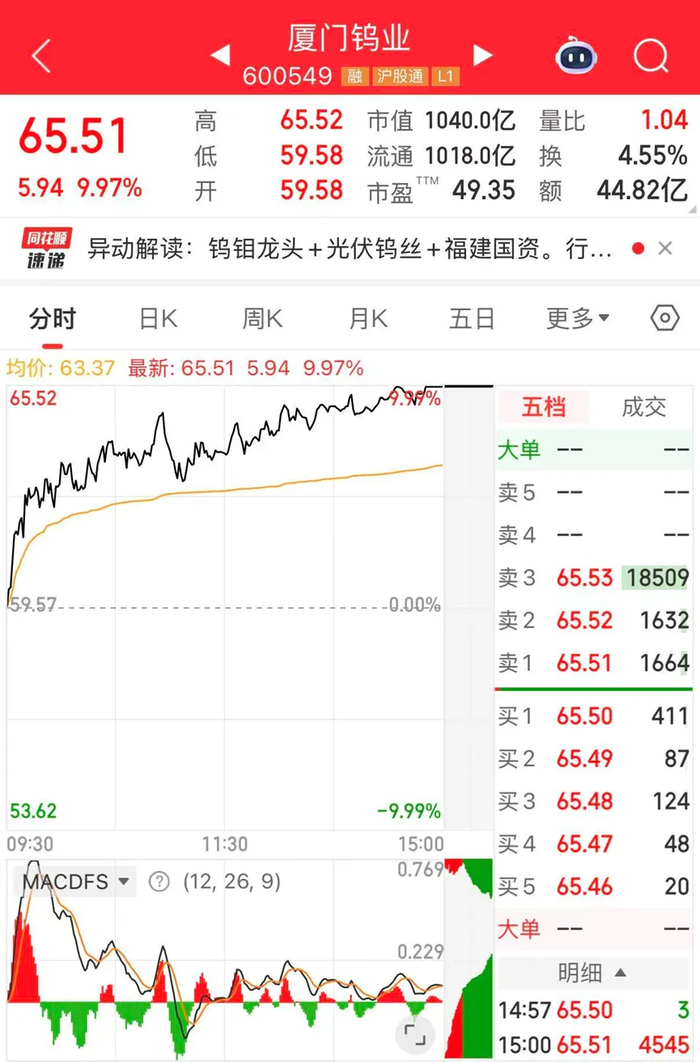Switch to the 月K chart tab

tap(367, 319)
